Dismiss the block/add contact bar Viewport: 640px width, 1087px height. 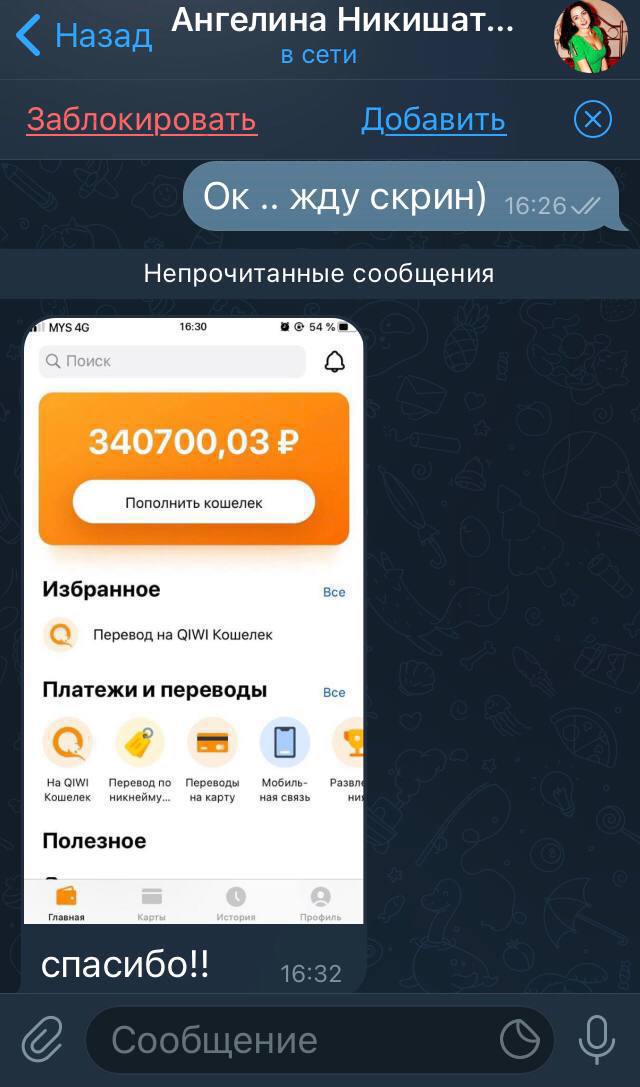(592, 120)
